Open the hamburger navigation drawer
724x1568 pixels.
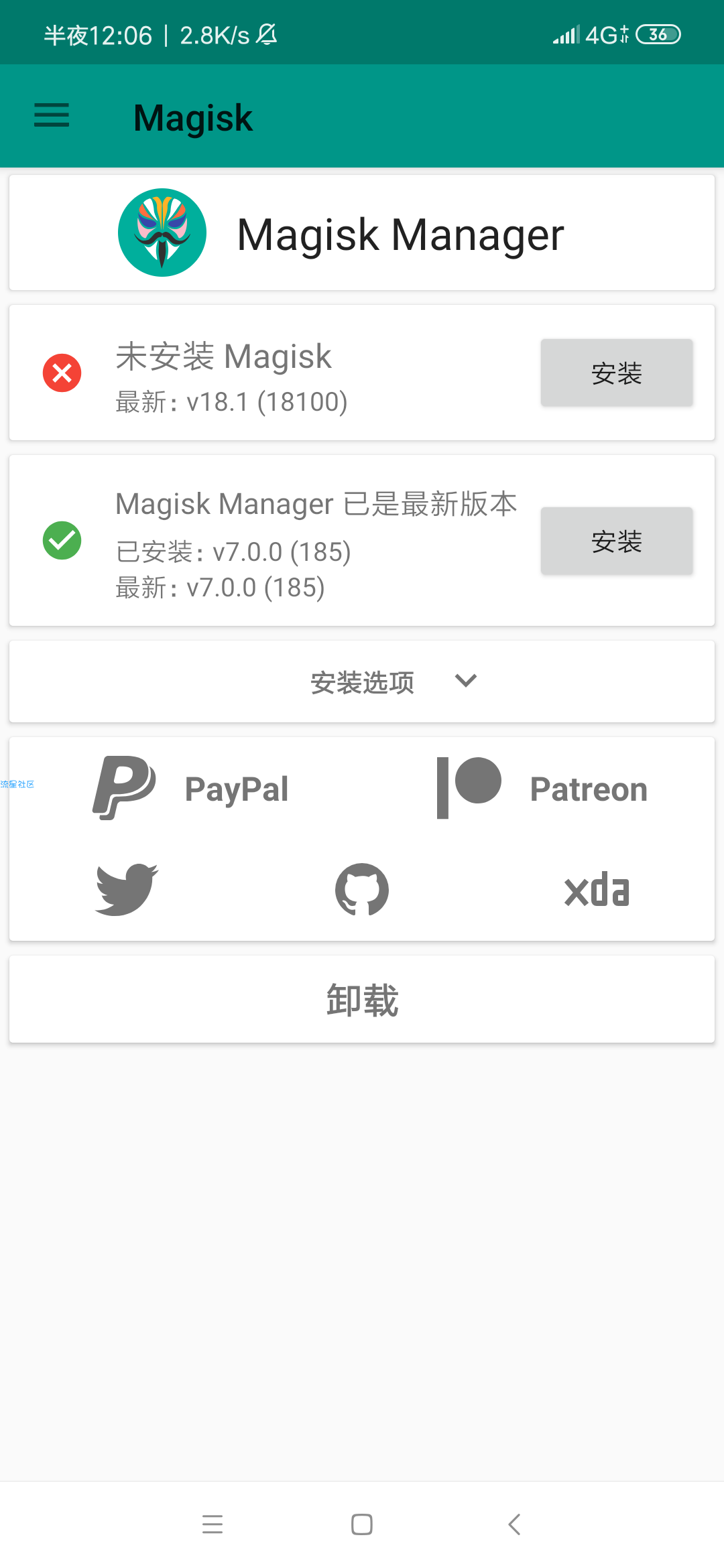click(x=52, y=116)
